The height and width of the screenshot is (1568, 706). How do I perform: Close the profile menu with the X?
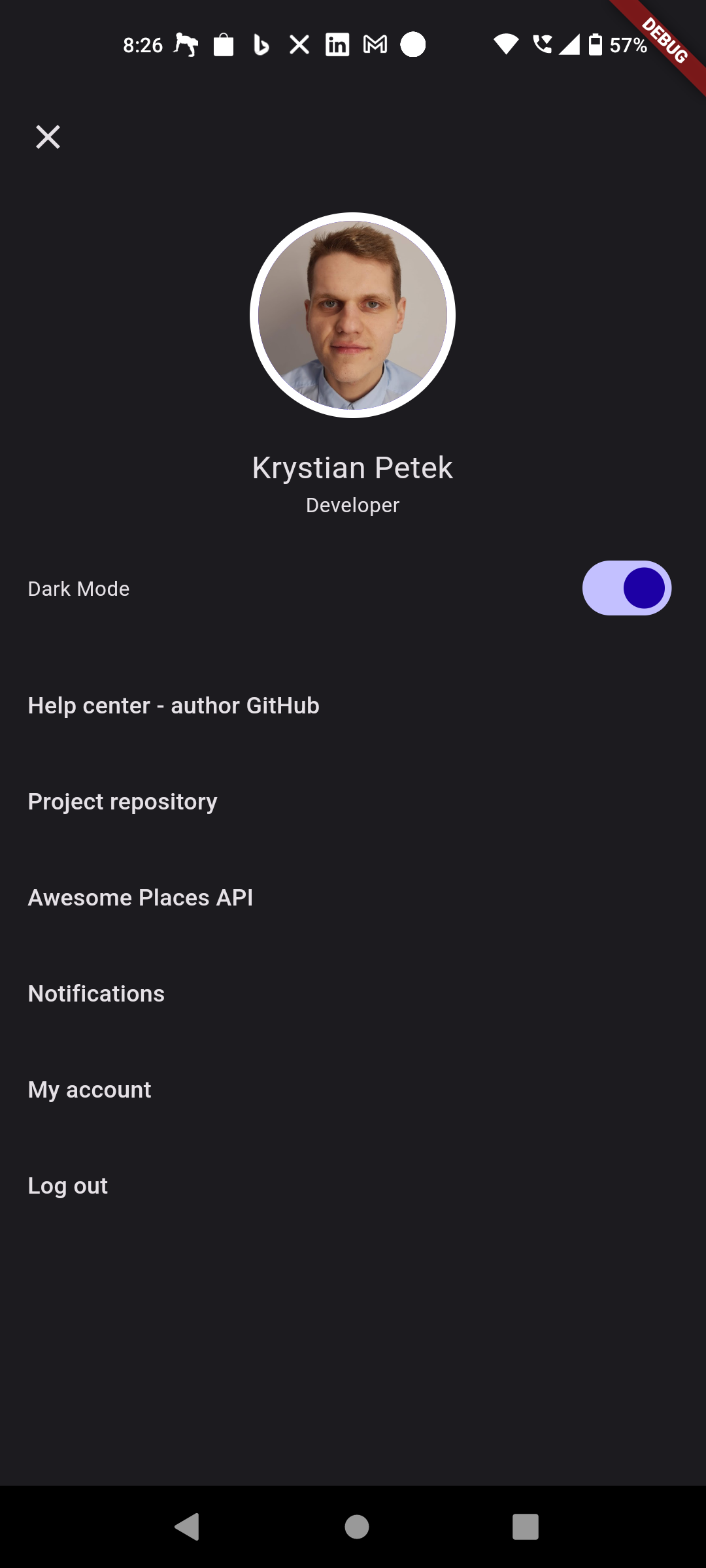[48, 137]
